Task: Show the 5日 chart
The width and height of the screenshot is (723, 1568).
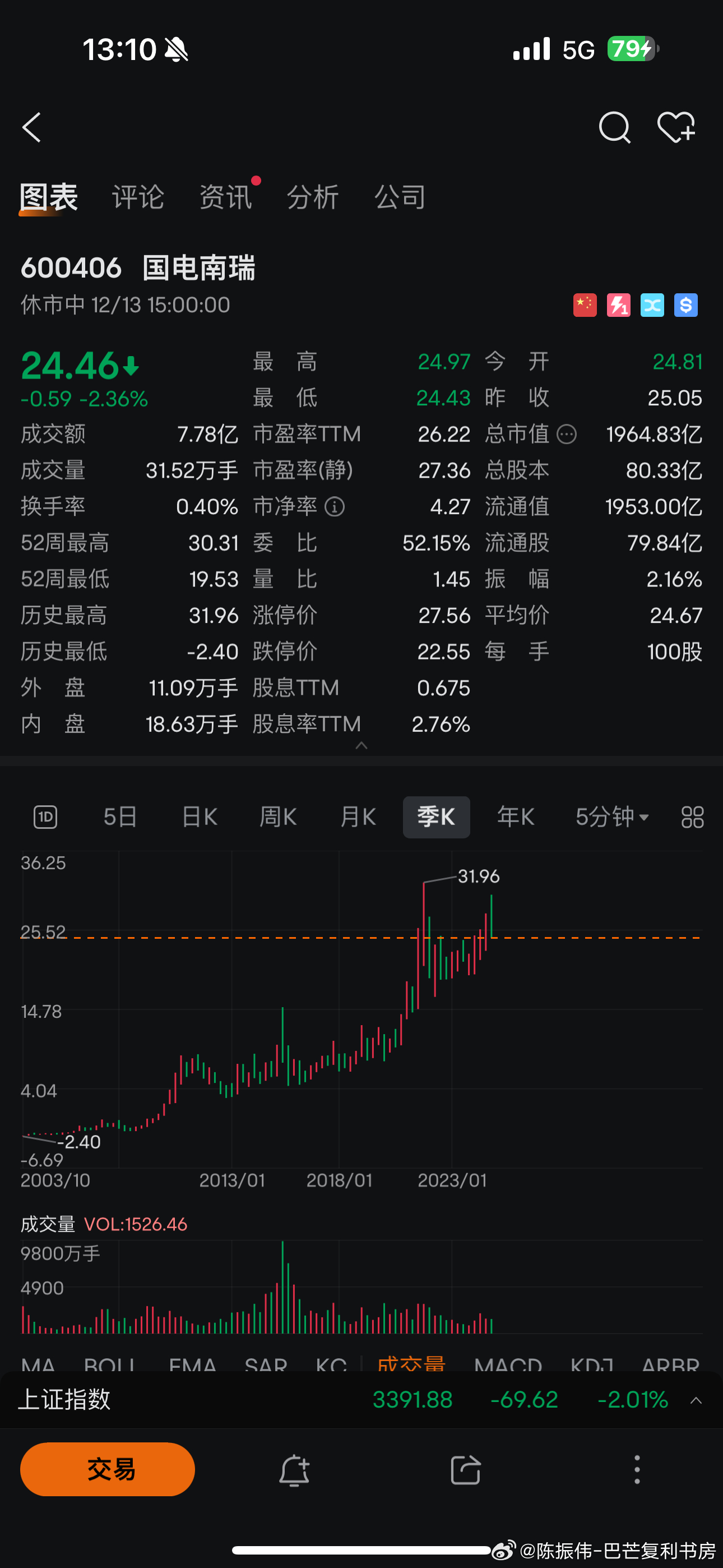Action: 120,817
